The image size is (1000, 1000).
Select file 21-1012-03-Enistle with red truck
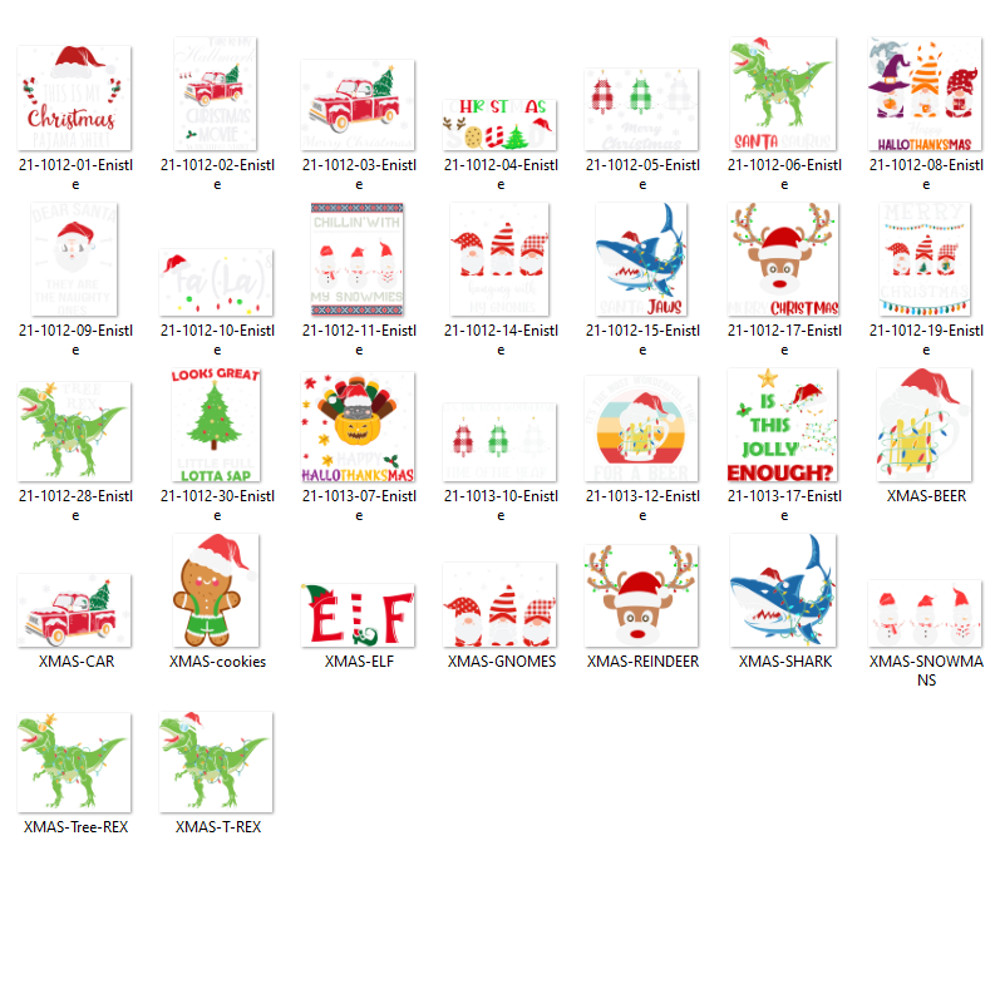[x=358, y=105]
